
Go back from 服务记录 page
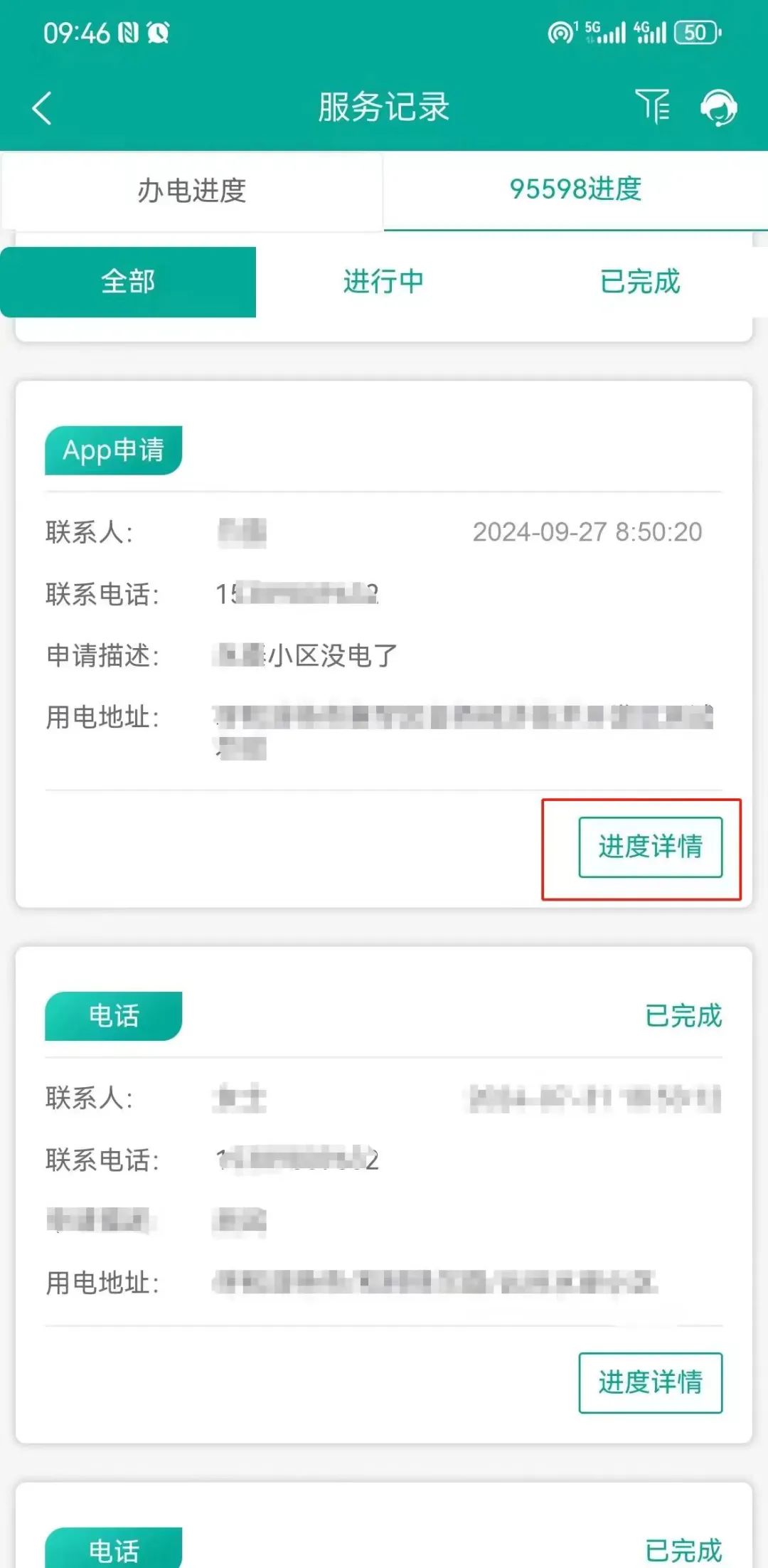coord(43,108)
